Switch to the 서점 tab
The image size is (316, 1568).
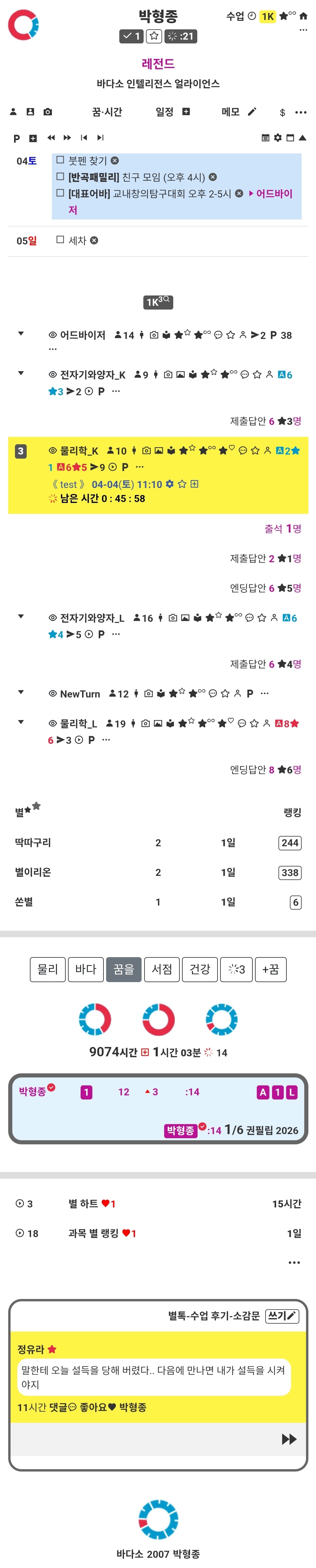pos(162,970)
